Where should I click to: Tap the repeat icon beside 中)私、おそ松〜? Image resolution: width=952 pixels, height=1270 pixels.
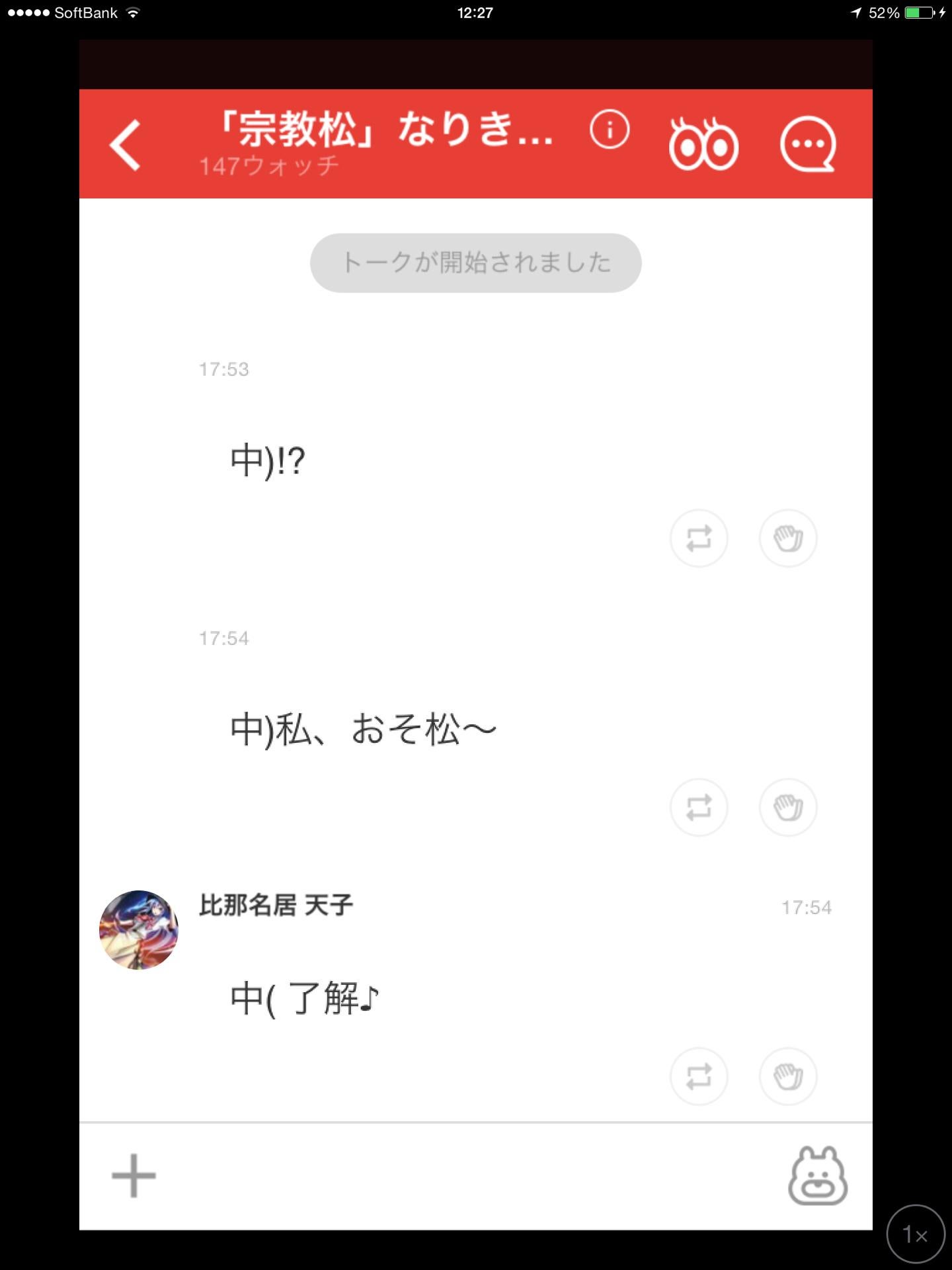(x=699, y=808)
